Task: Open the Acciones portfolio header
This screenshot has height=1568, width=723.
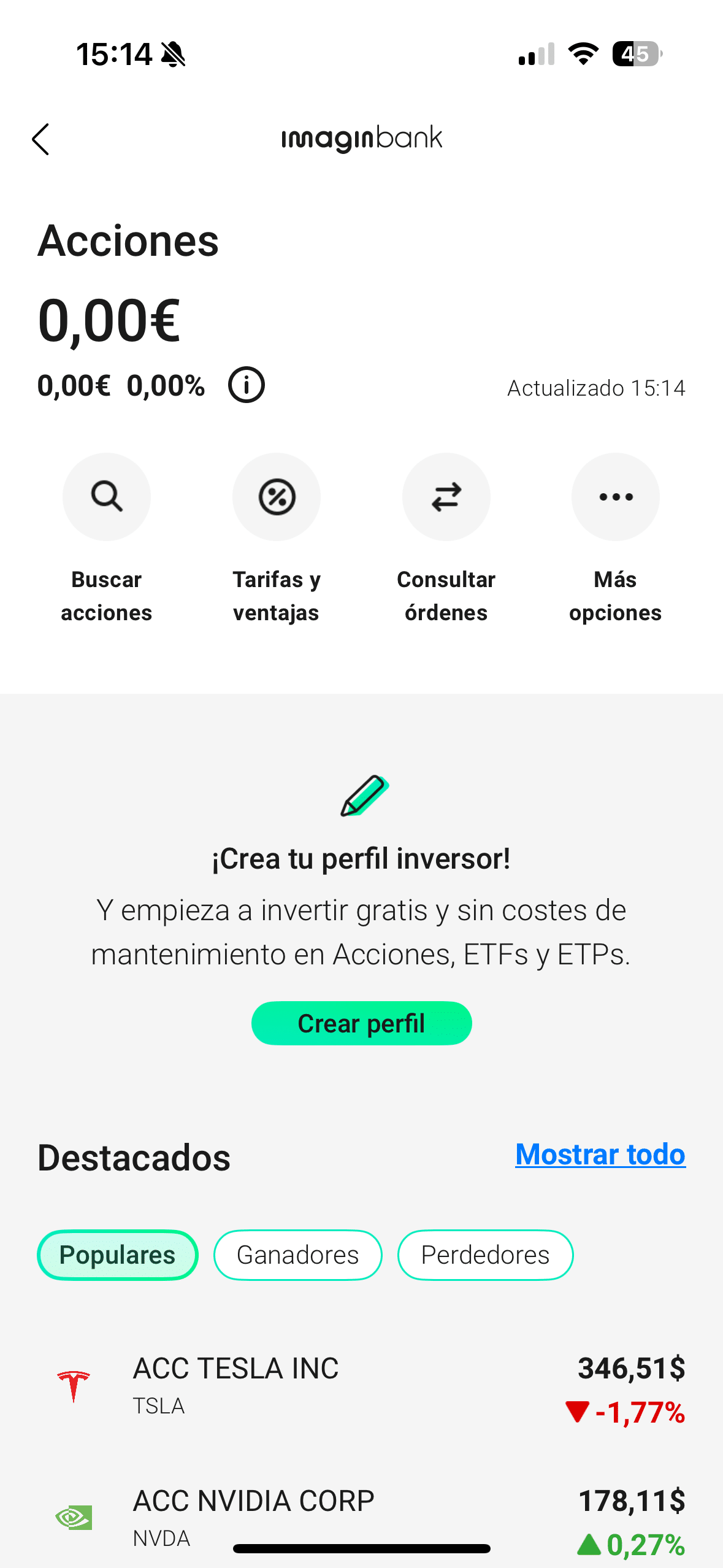Action: pos(128,242)
